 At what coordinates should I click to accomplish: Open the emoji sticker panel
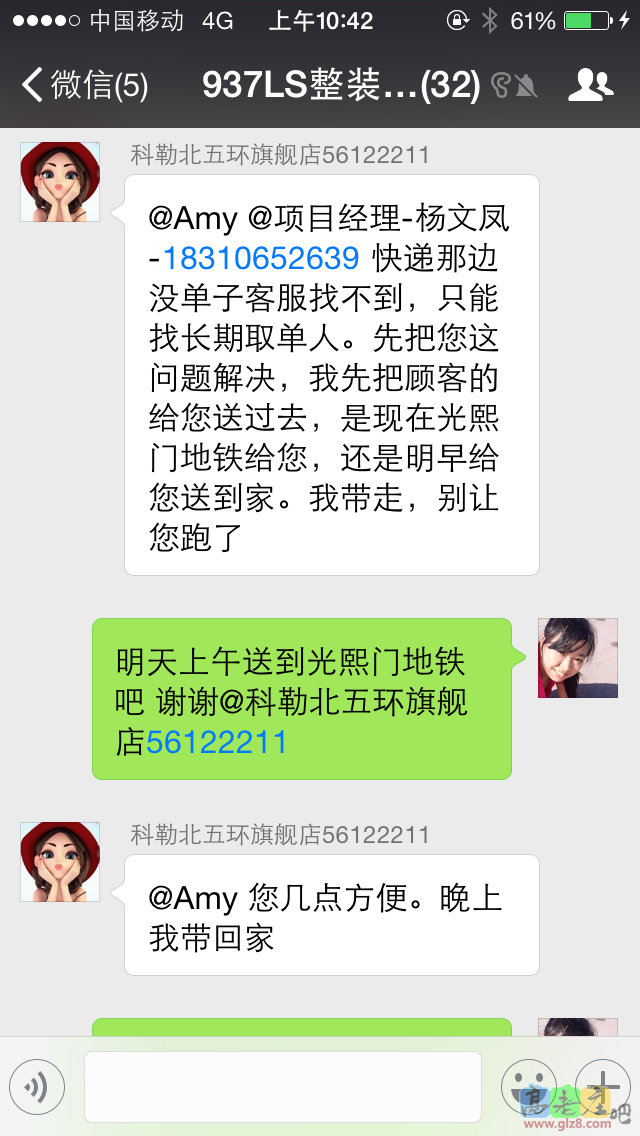coord(528,1087)
